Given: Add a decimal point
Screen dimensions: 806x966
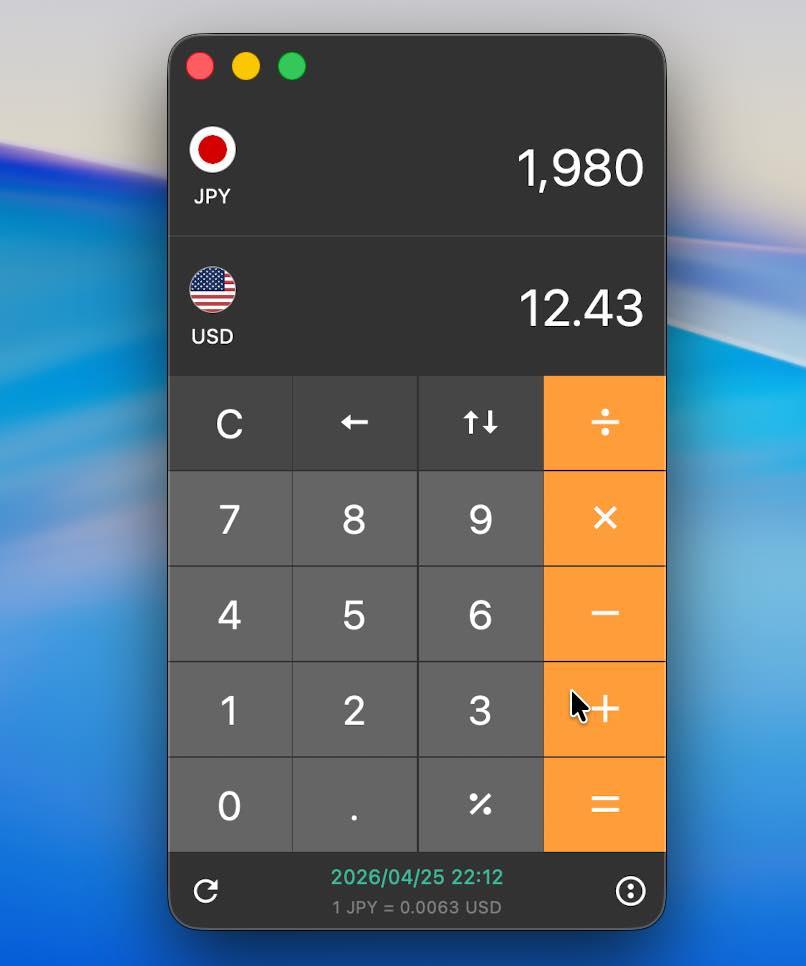Looking at the screenshot, I should click(x=354, y=805).
